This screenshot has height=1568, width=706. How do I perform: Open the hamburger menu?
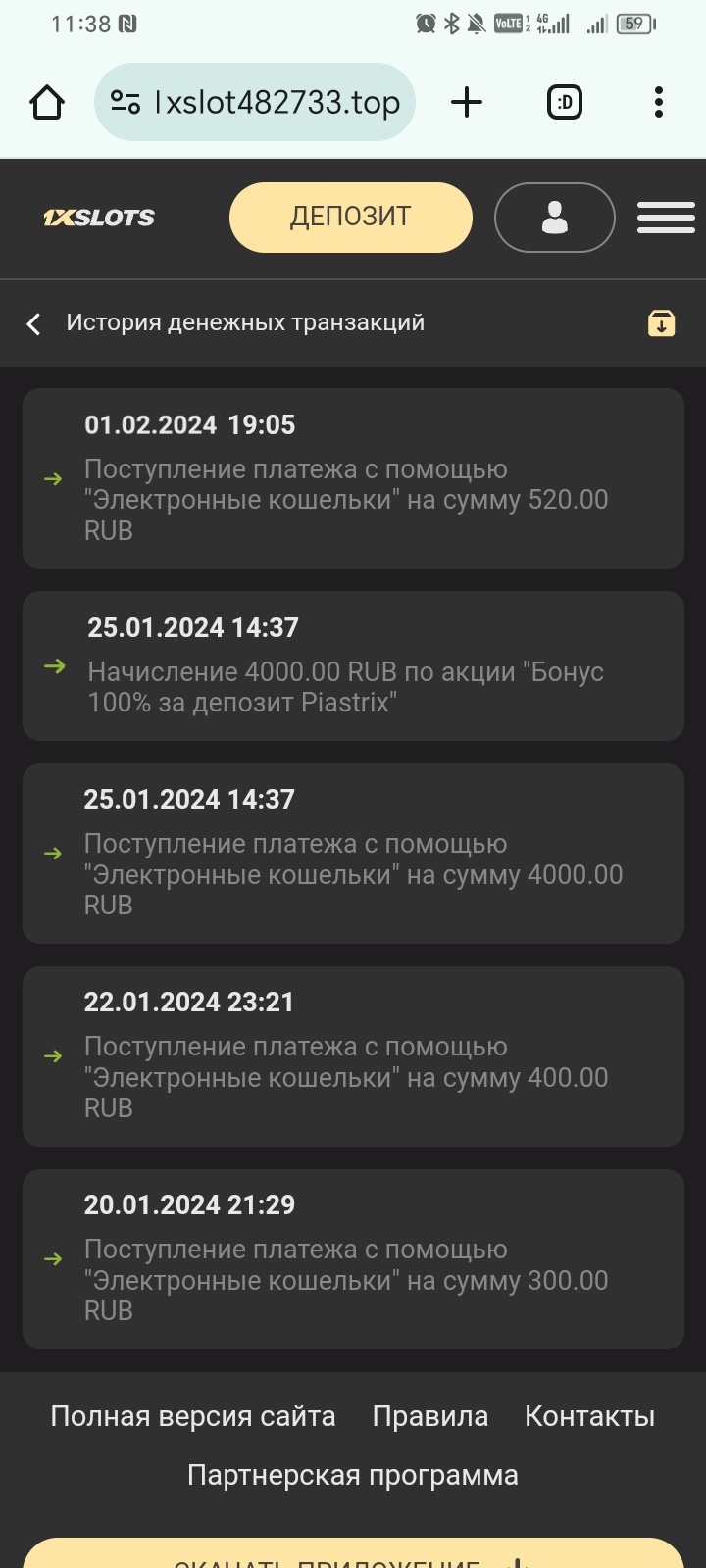pos(666,217)
